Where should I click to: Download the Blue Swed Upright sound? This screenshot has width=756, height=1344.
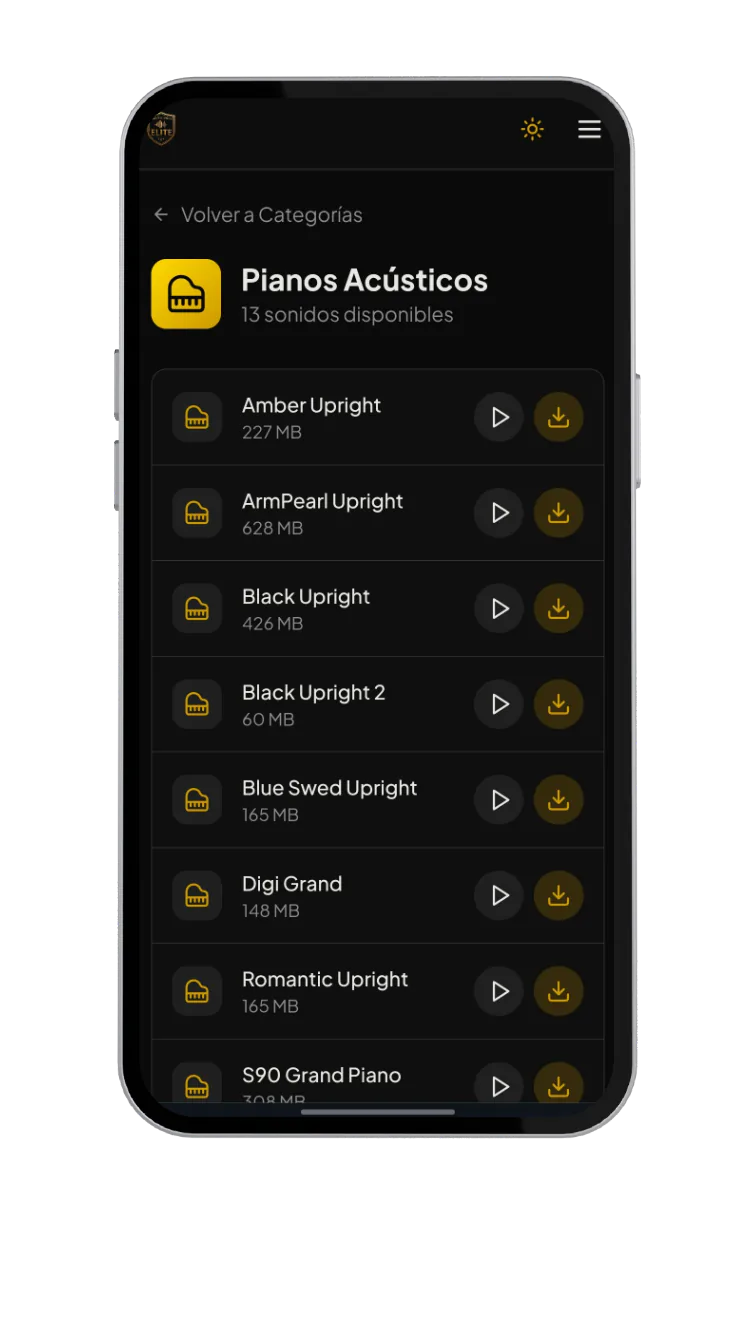tap(559, 800)
